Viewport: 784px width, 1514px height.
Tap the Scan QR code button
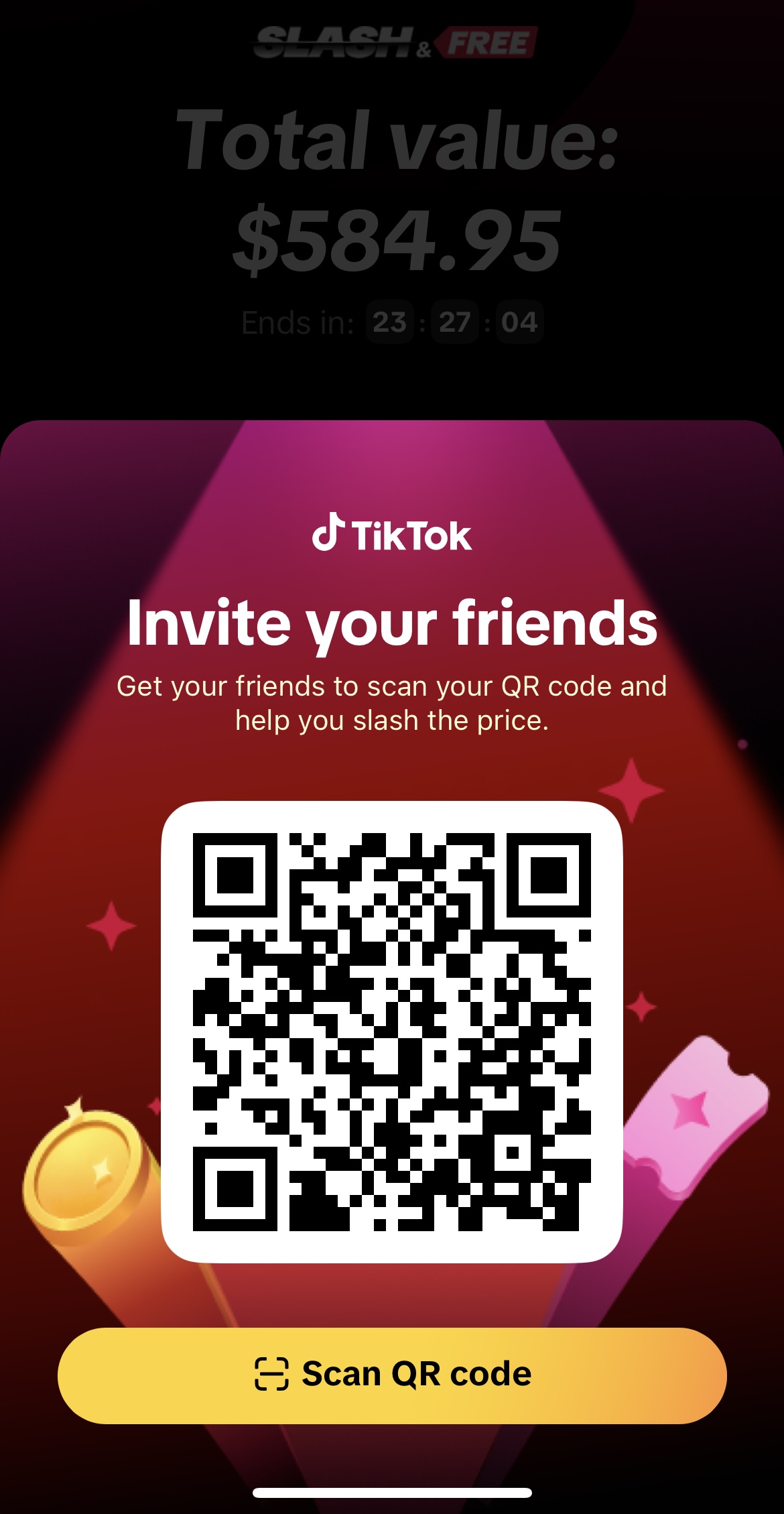tap(392, 1374)
